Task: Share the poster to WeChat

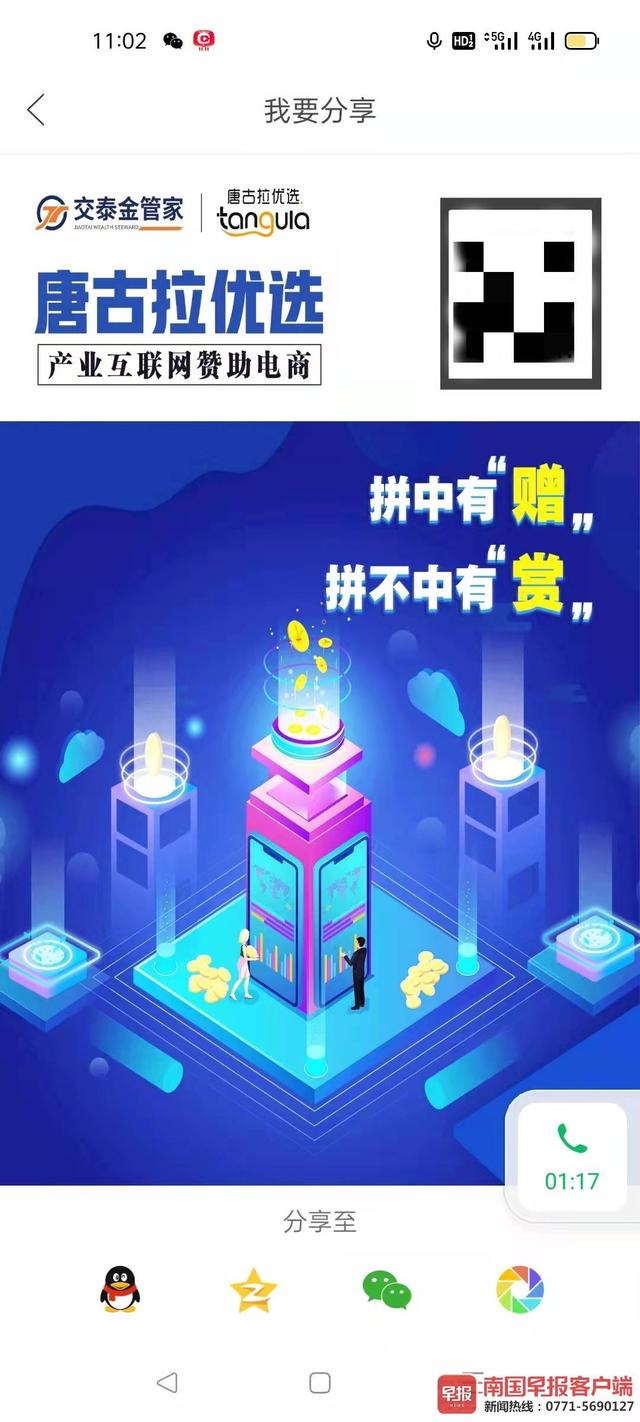Action: [386, 1290]
